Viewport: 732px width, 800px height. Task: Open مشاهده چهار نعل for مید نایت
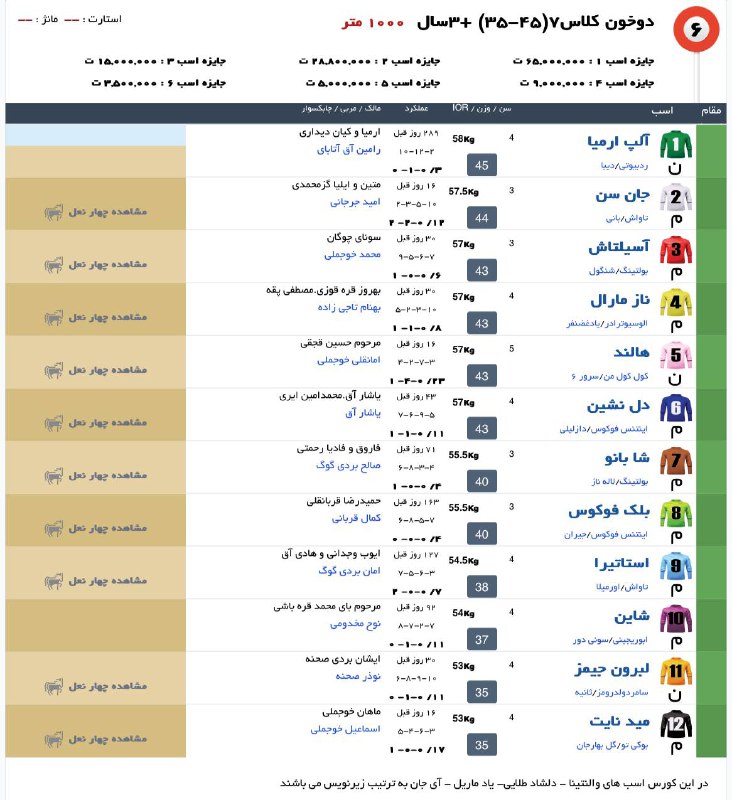pos(95,739)
